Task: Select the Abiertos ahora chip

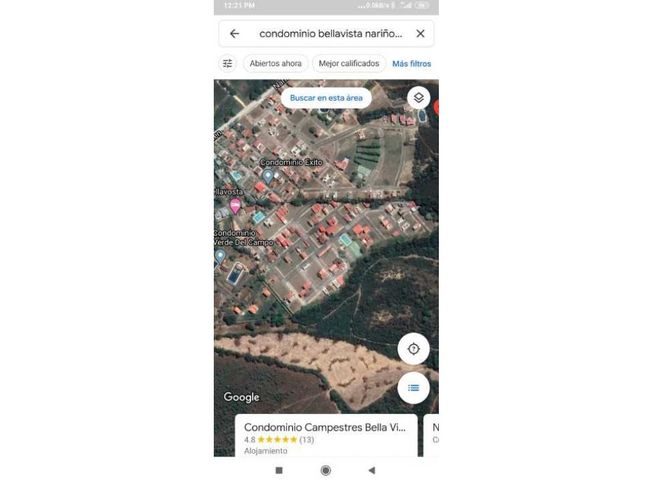Action: coord(275,63)
